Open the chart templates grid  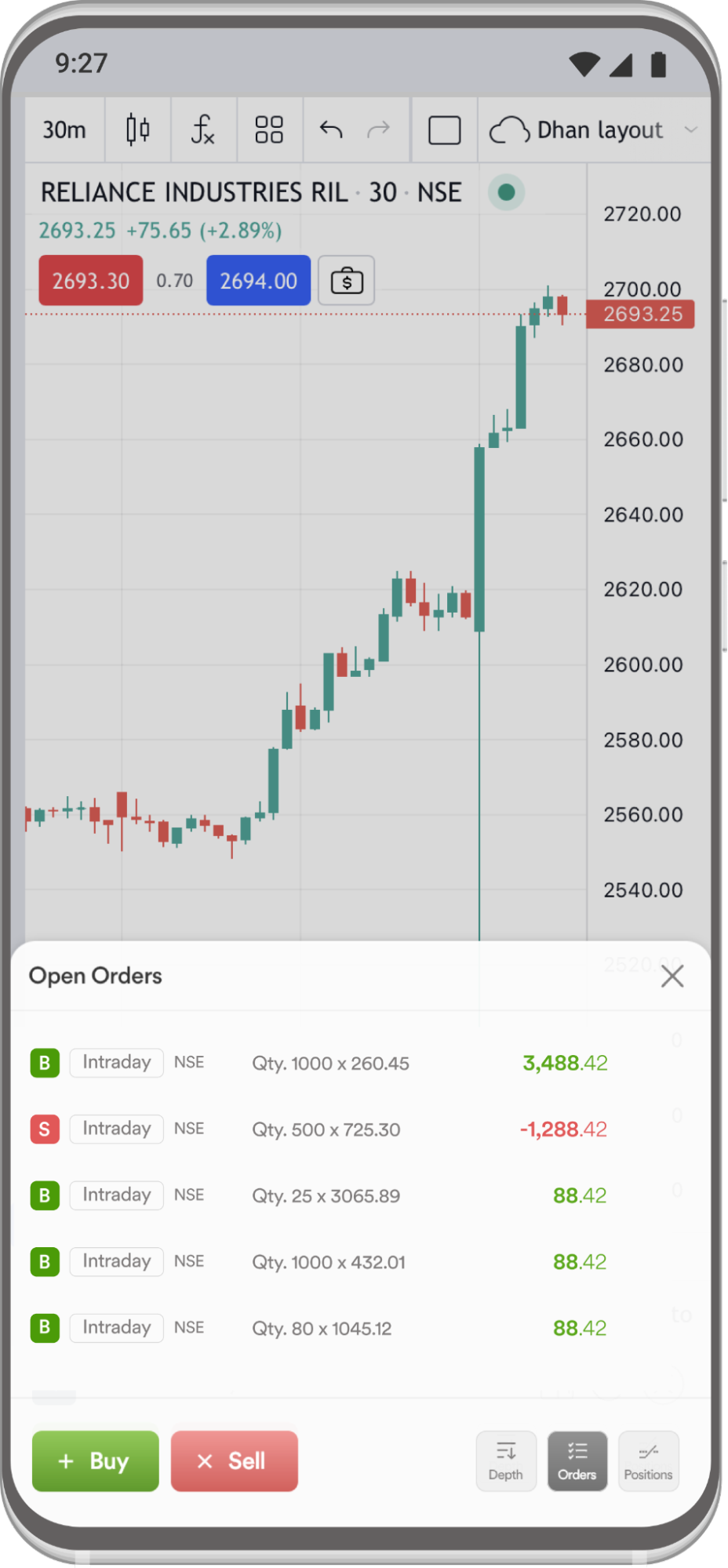[x=269, y=130]
